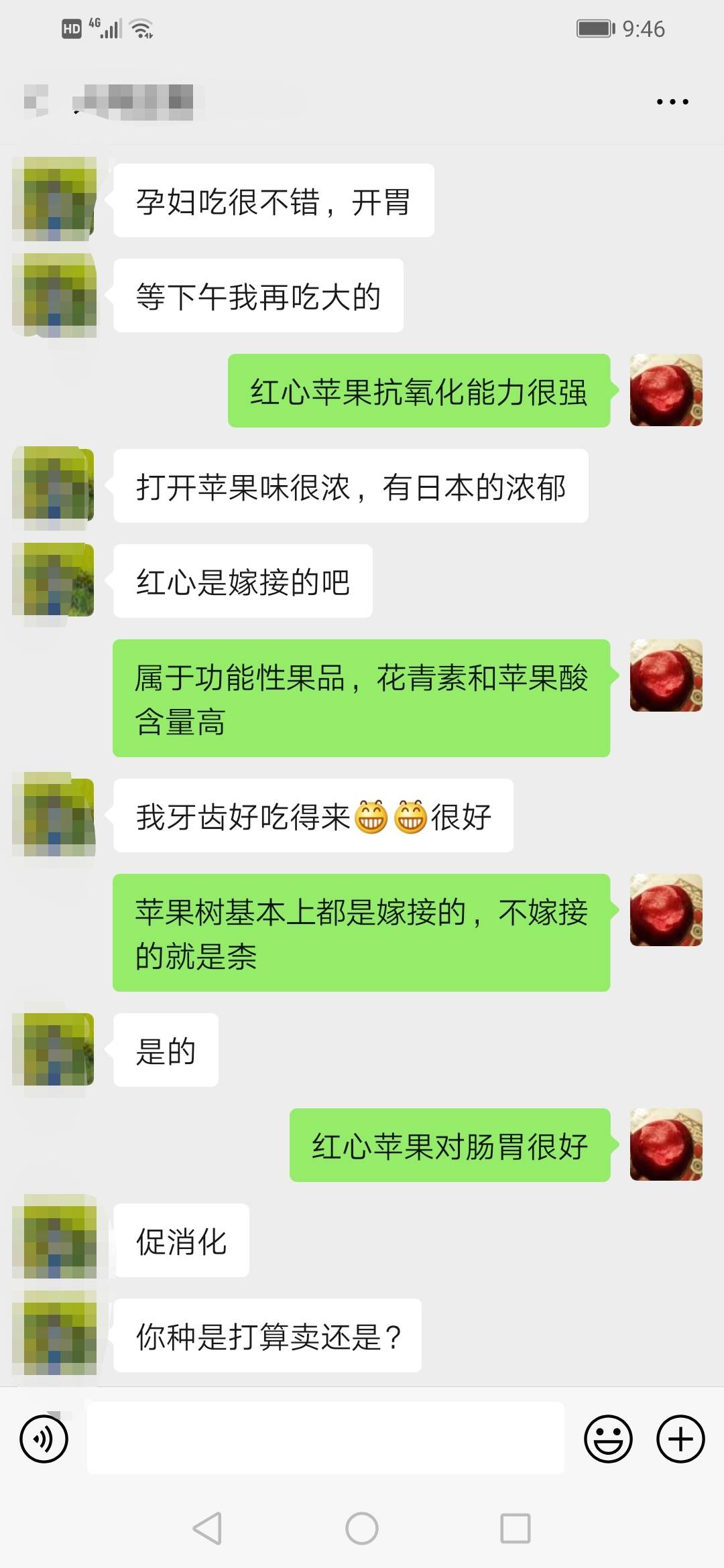Go back with the system back button

point(207,1528)
